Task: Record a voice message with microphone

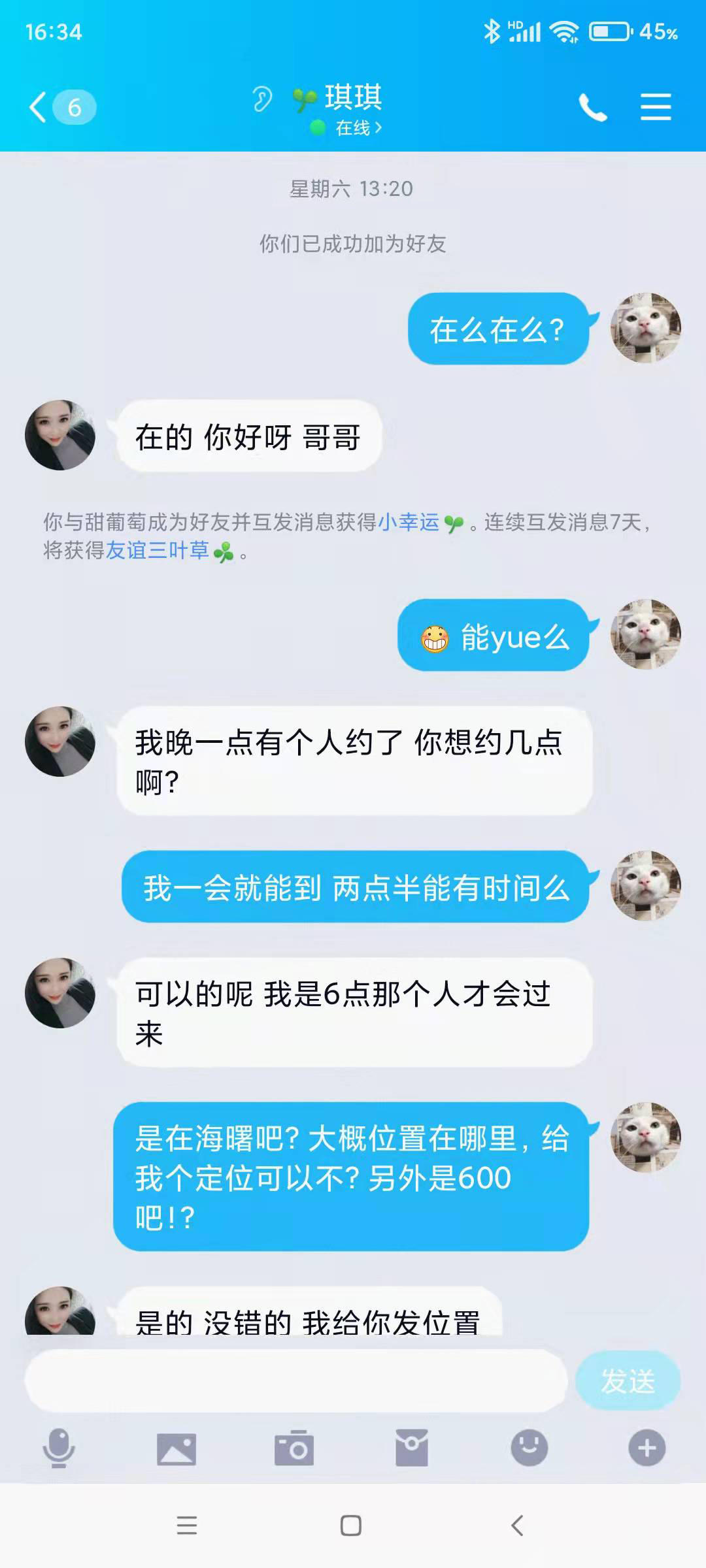Action: point(59,1448)
